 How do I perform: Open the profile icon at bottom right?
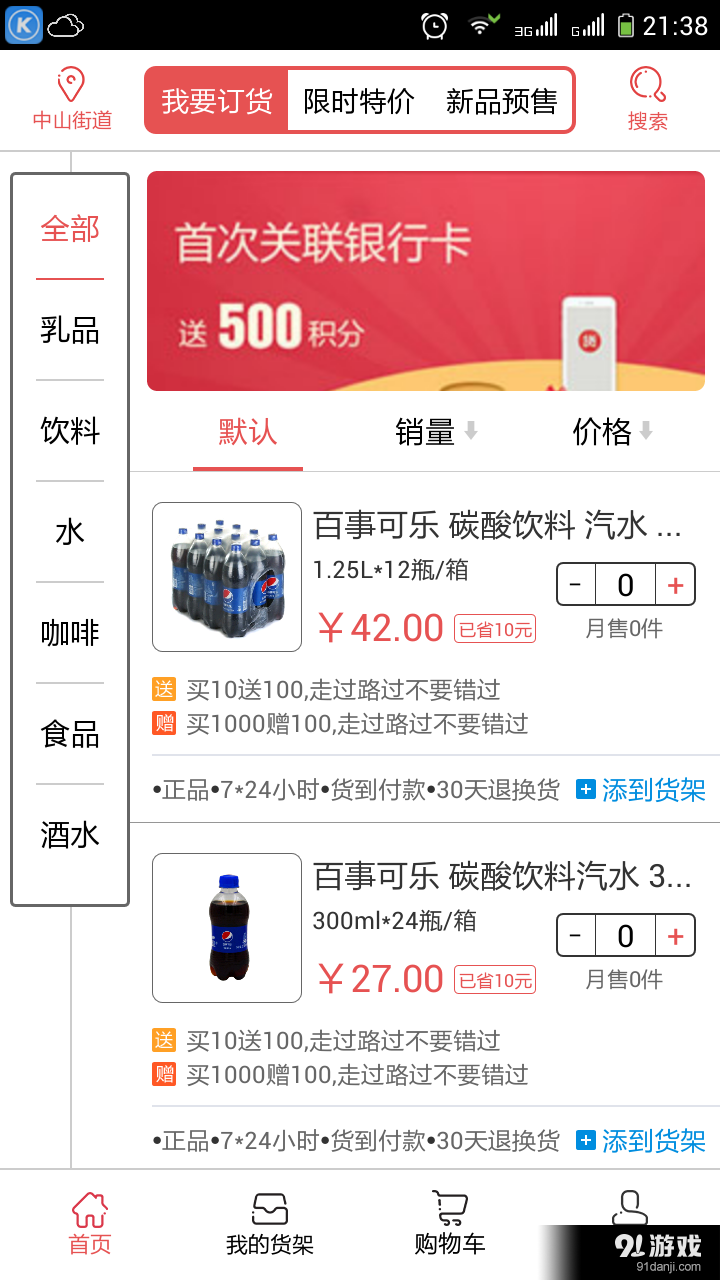coord(629,1207)
